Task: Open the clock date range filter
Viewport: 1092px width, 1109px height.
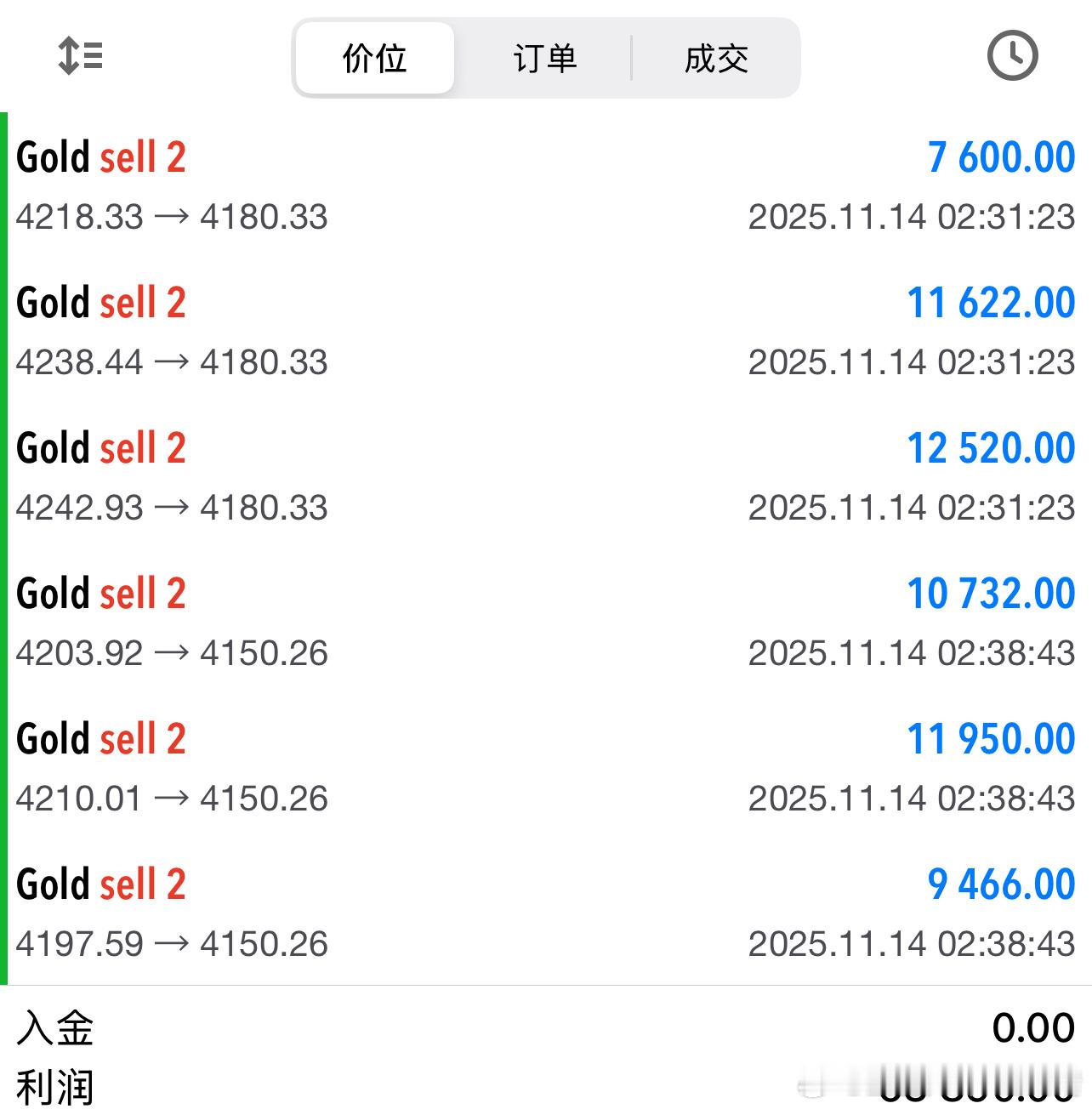Action: point(1012,56)
